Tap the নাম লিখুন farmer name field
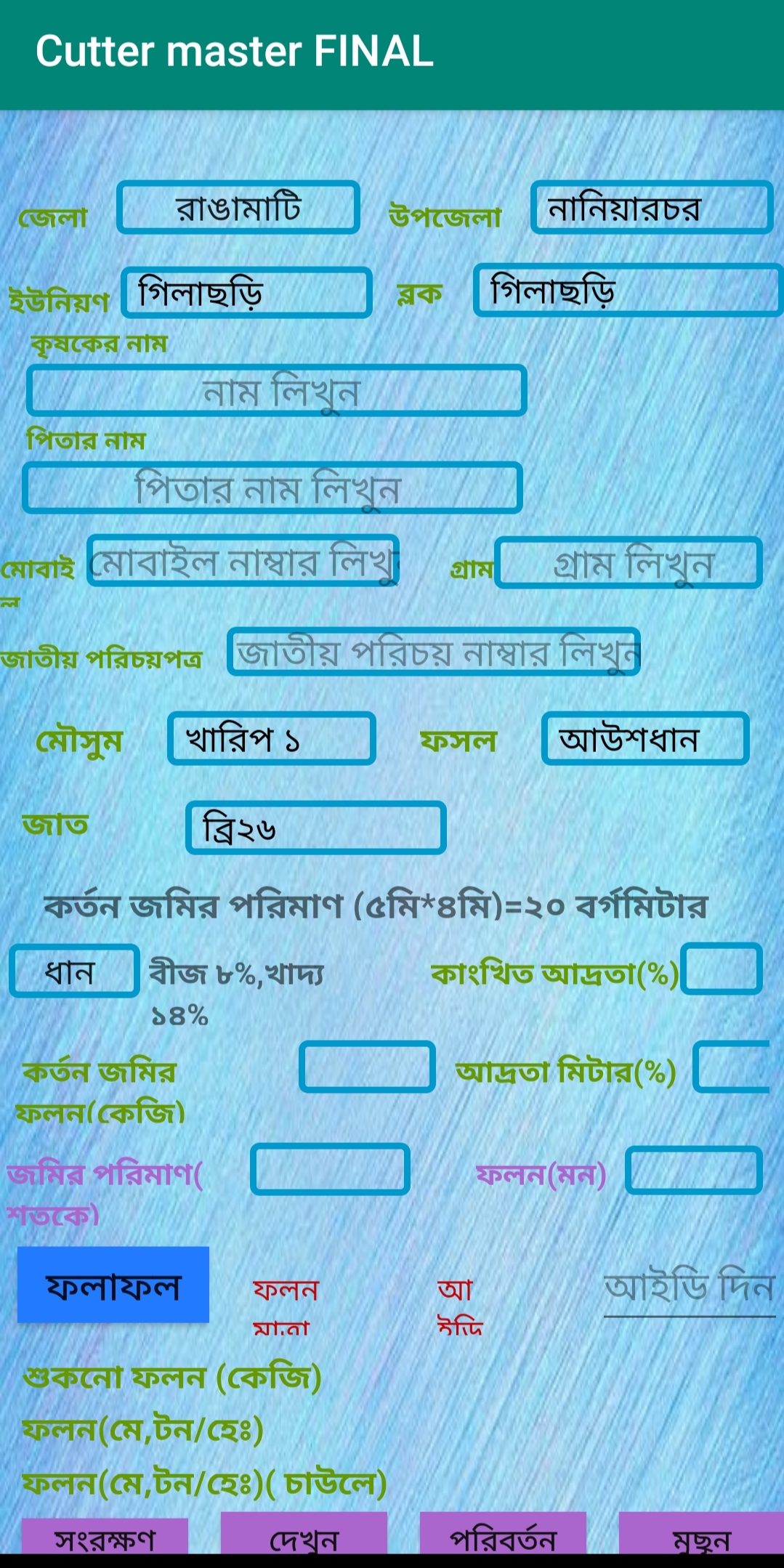This screenshot has height=1568, width=784. [x=276, y=391]
